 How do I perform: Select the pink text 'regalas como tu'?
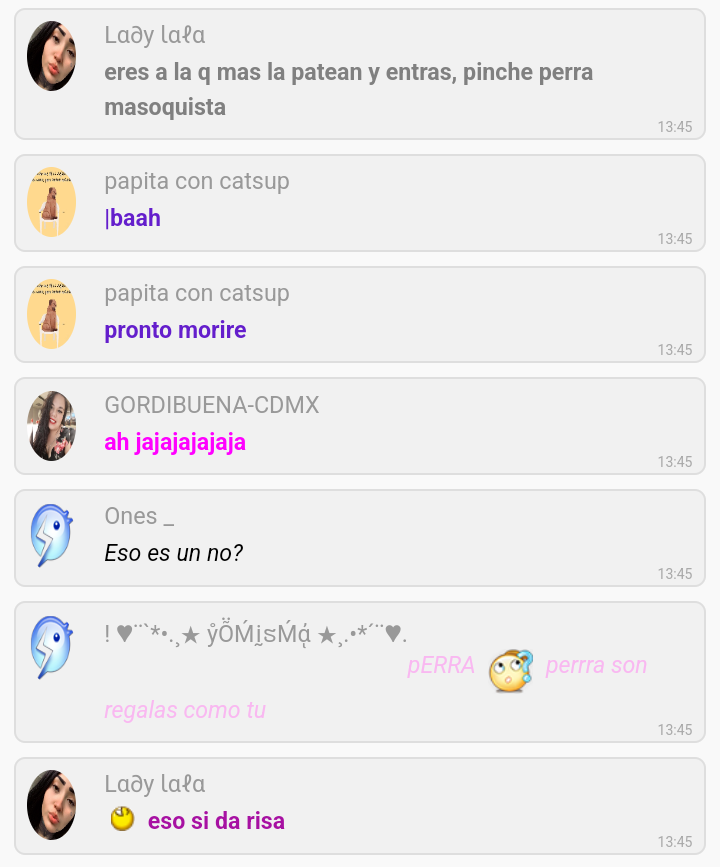pos(185,710)
